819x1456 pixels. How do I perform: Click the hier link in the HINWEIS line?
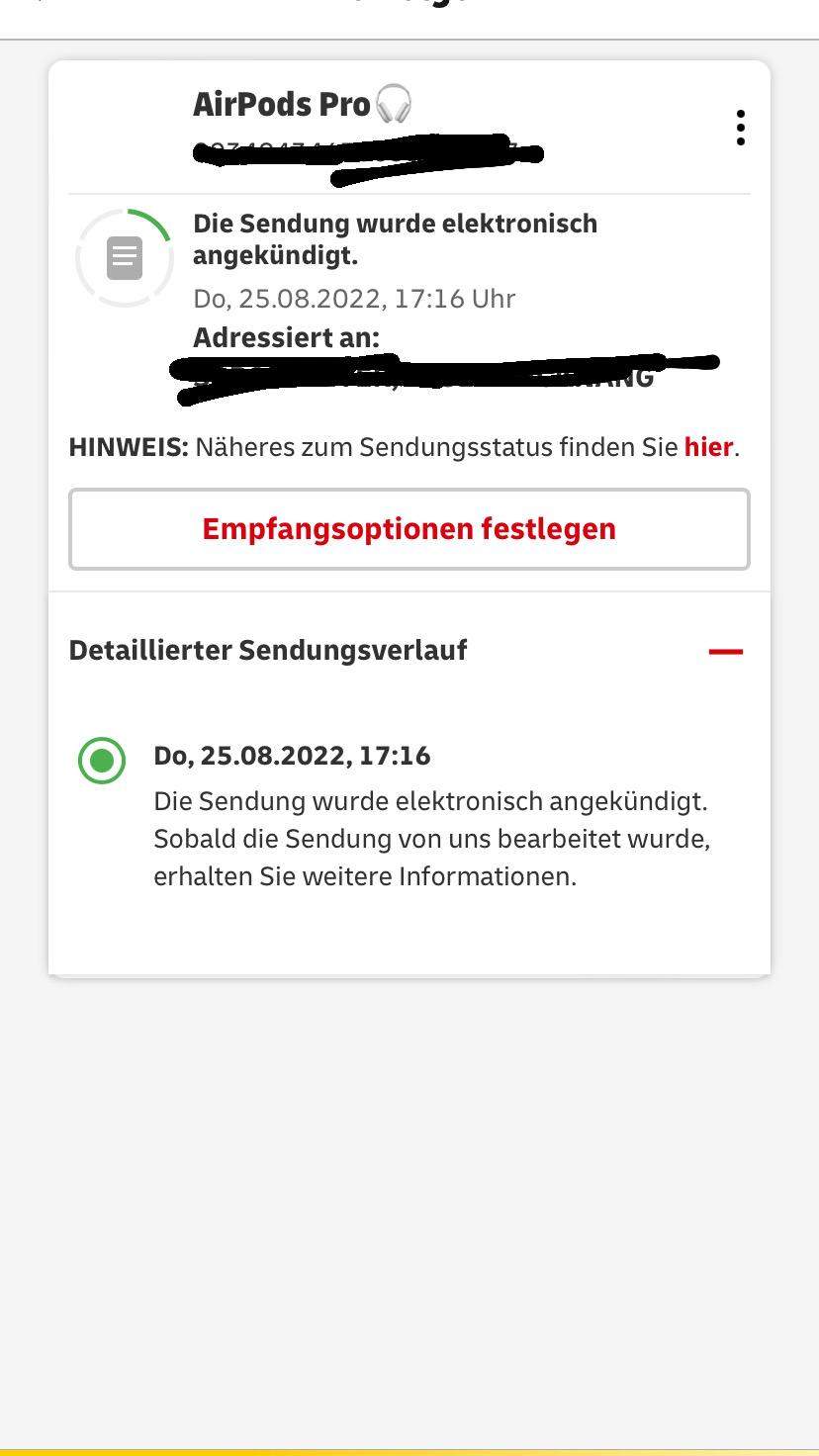pos(708,446)
